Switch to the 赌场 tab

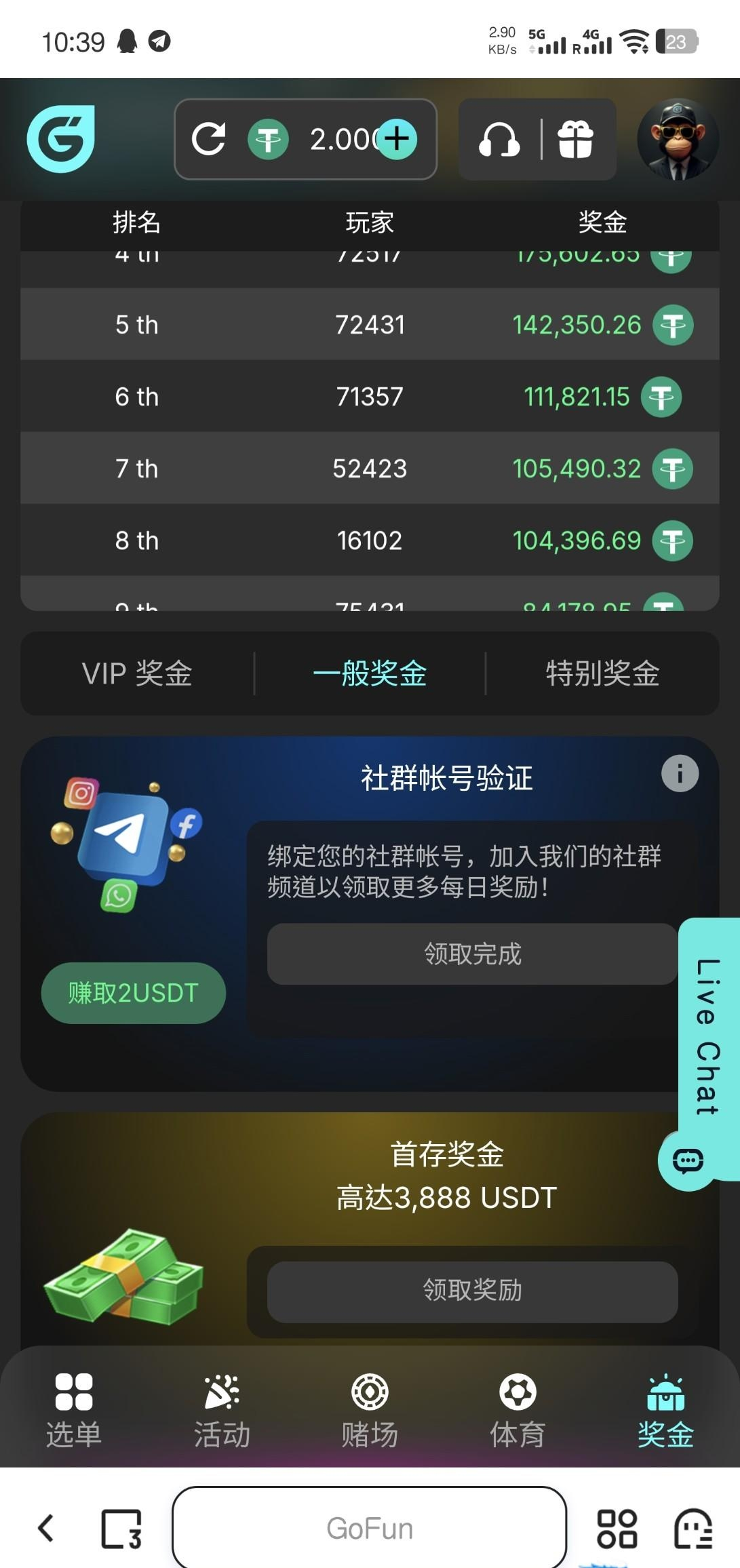[x=370, y=1411]
